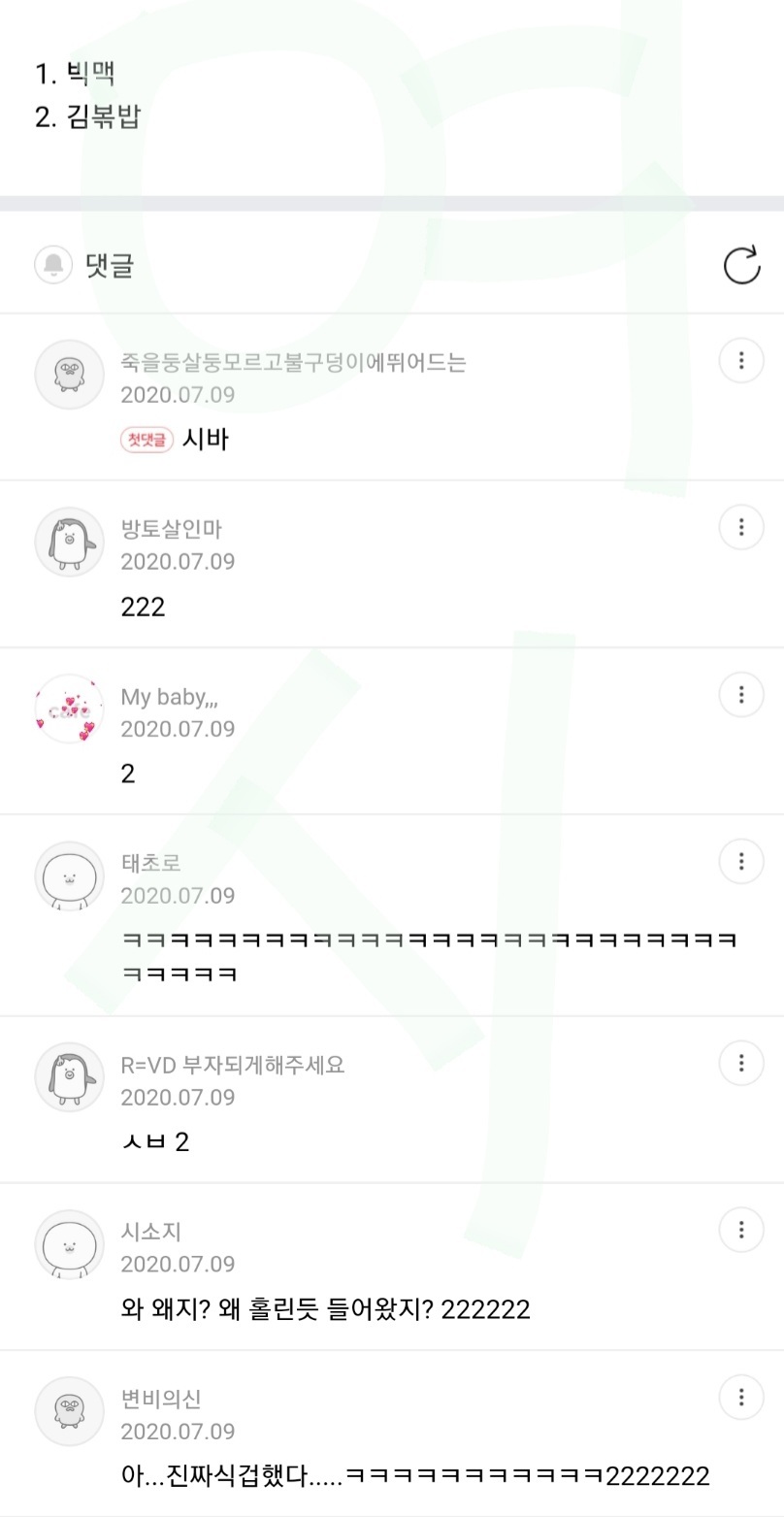The image size is (784, 1517).
Task: Open 태초로's profile avatar
Action: tap(69, 876)
